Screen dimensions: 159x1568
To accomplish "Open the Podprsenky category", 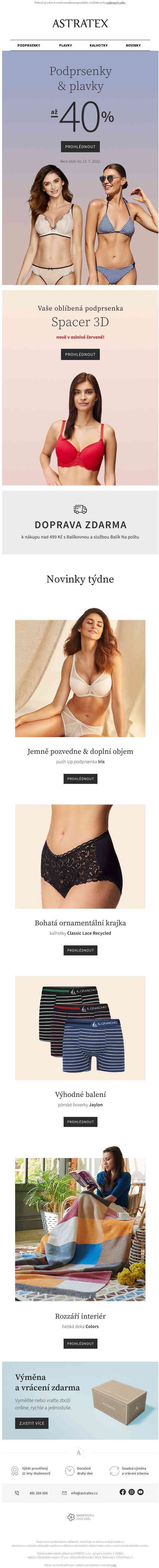I will point(29,45).
